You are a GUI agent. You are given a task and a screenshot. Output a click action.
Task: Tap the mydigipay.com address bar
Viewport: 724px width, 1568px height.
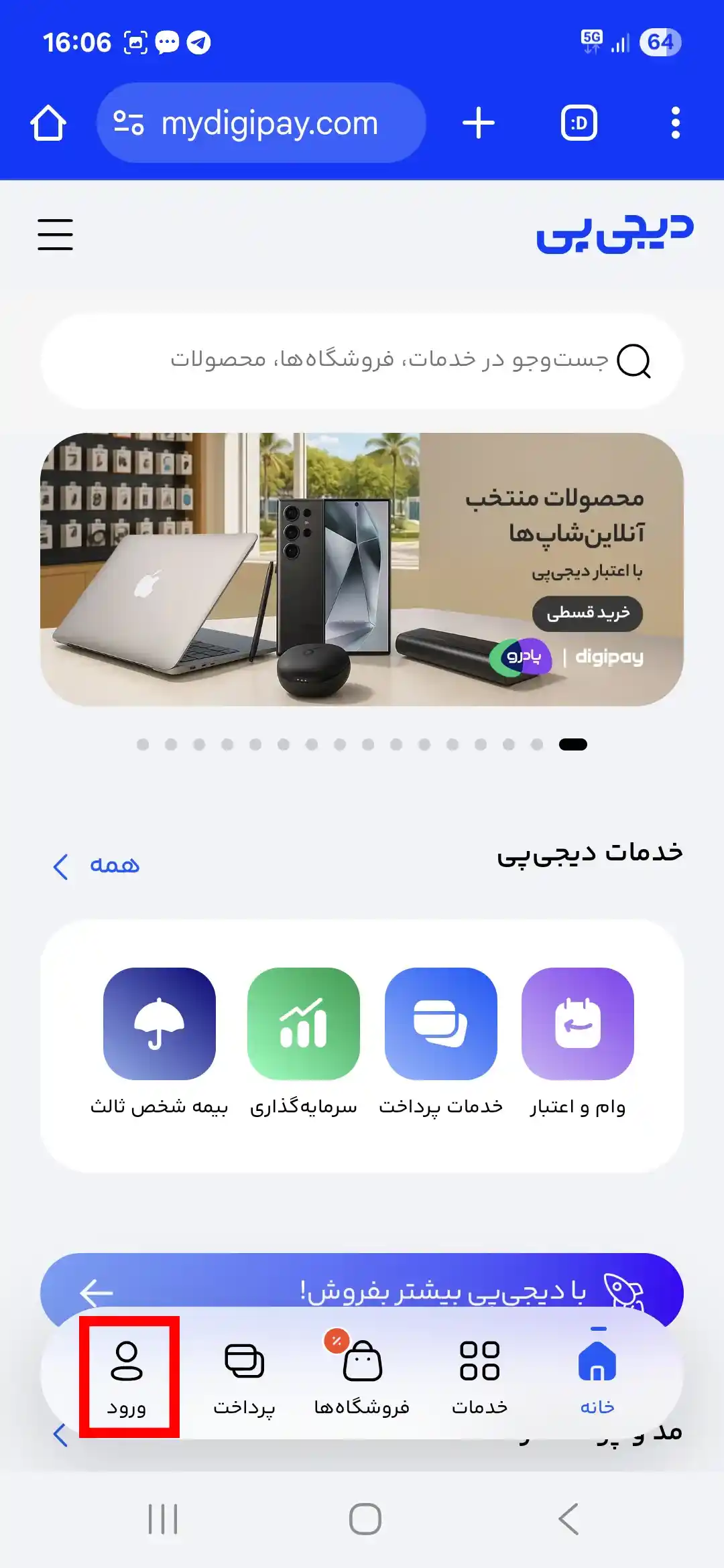(x=268, y=123)
